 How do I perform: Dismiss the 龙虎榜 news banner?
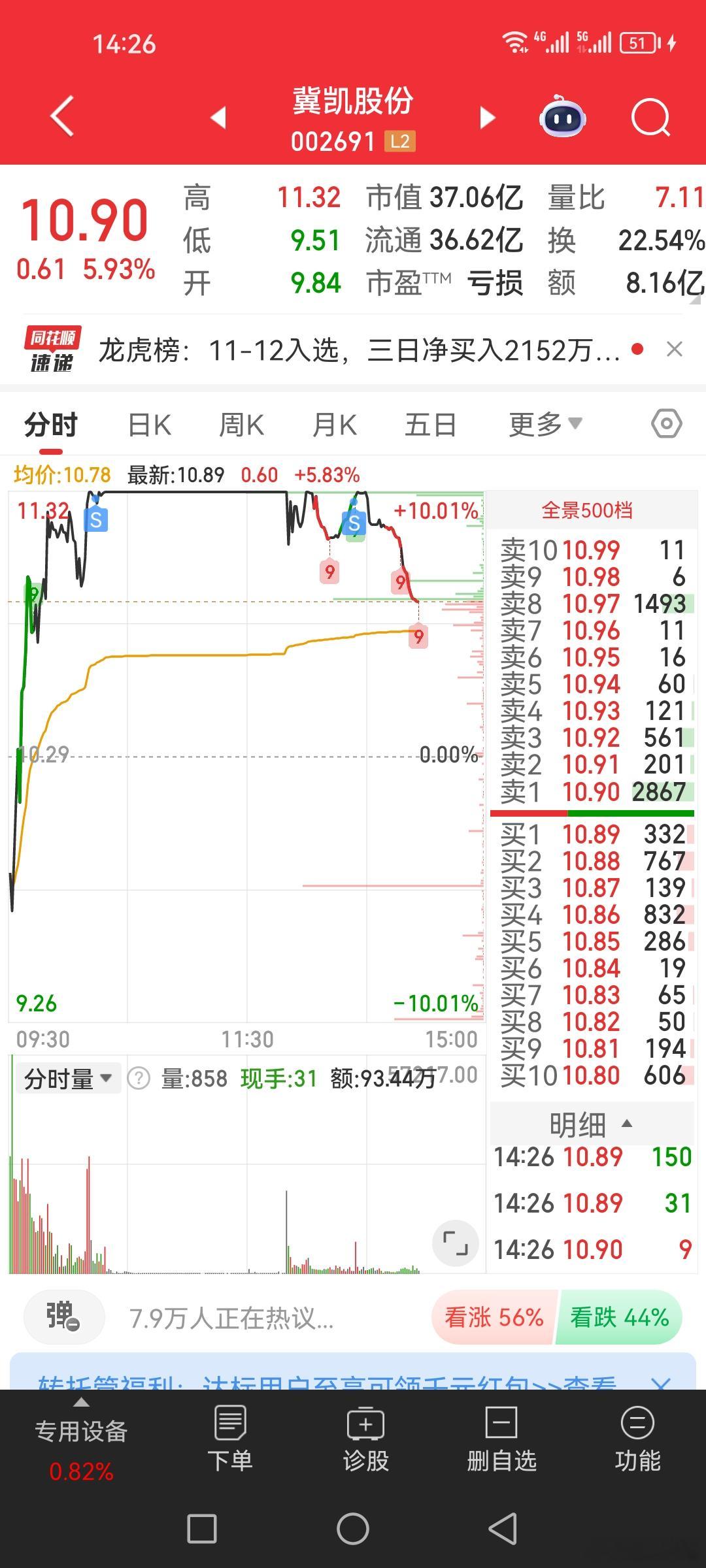tap(675, 350)
